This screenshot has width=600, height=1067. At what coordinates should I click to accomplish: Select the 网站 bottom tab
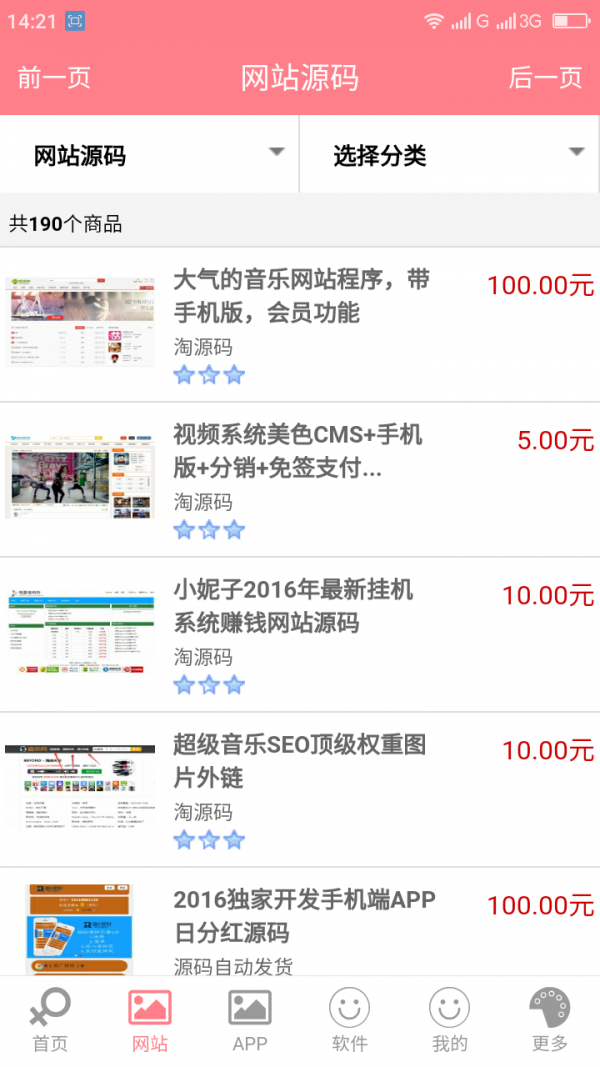point(150,1020)
